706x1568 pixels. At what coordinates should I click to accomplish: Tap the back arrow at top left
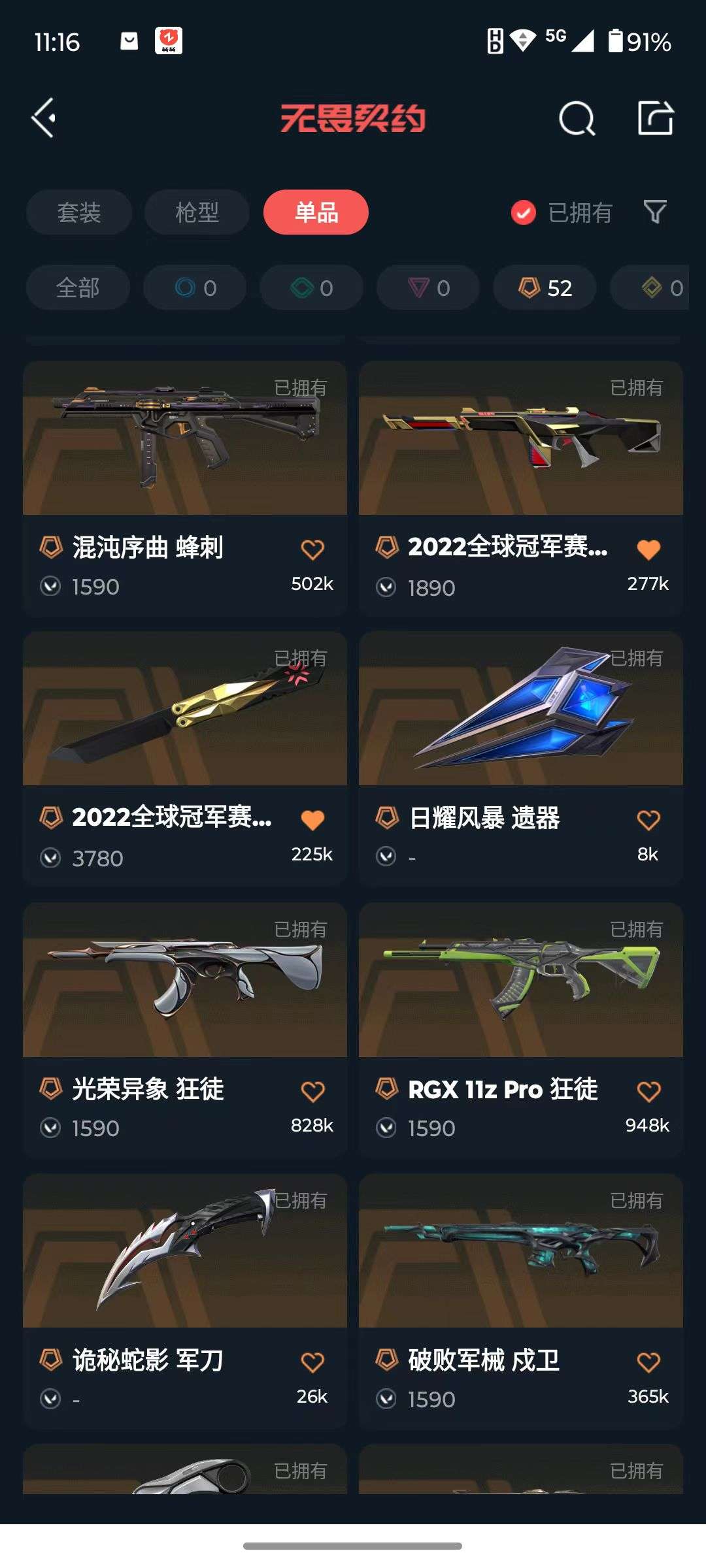43,119
